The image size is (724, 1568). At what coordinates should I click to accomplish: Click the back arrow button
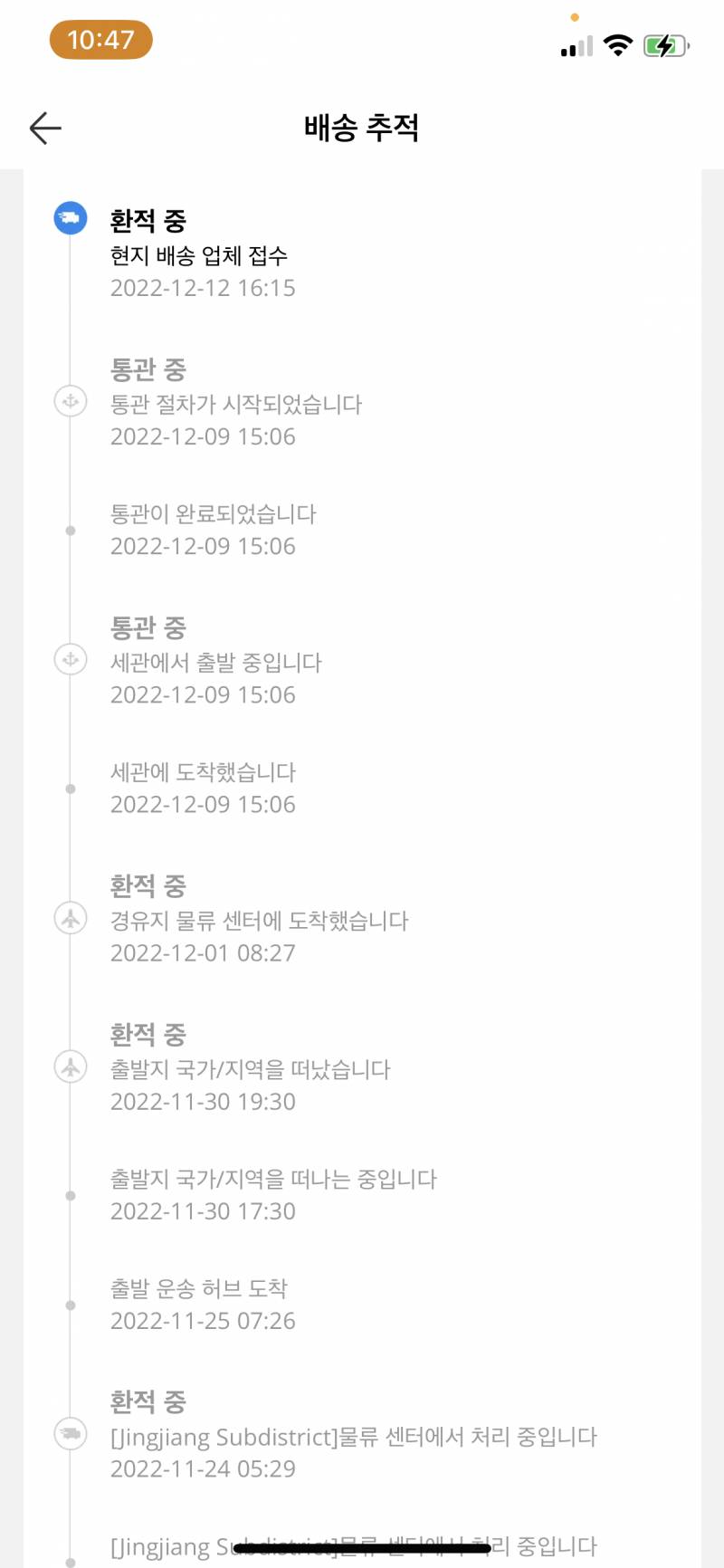pyautogui.click(x=44, y=128)
